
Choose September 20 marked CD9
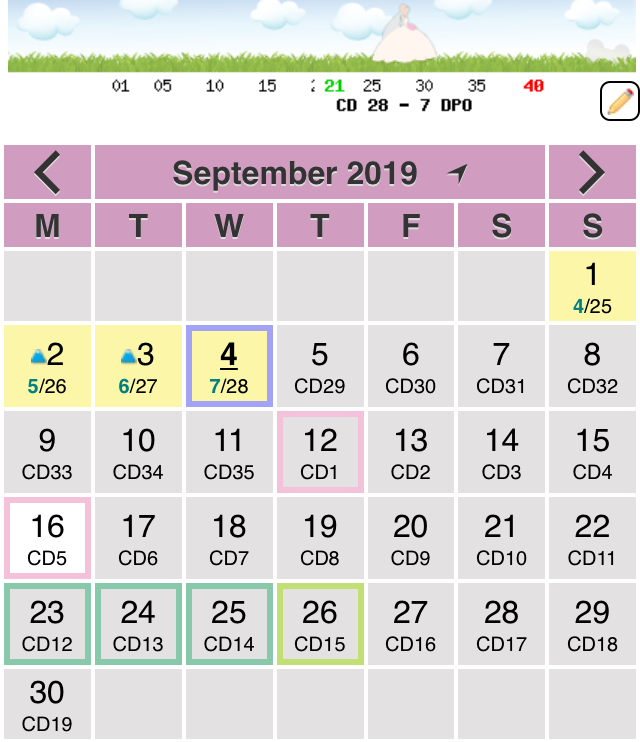point(410,538)
